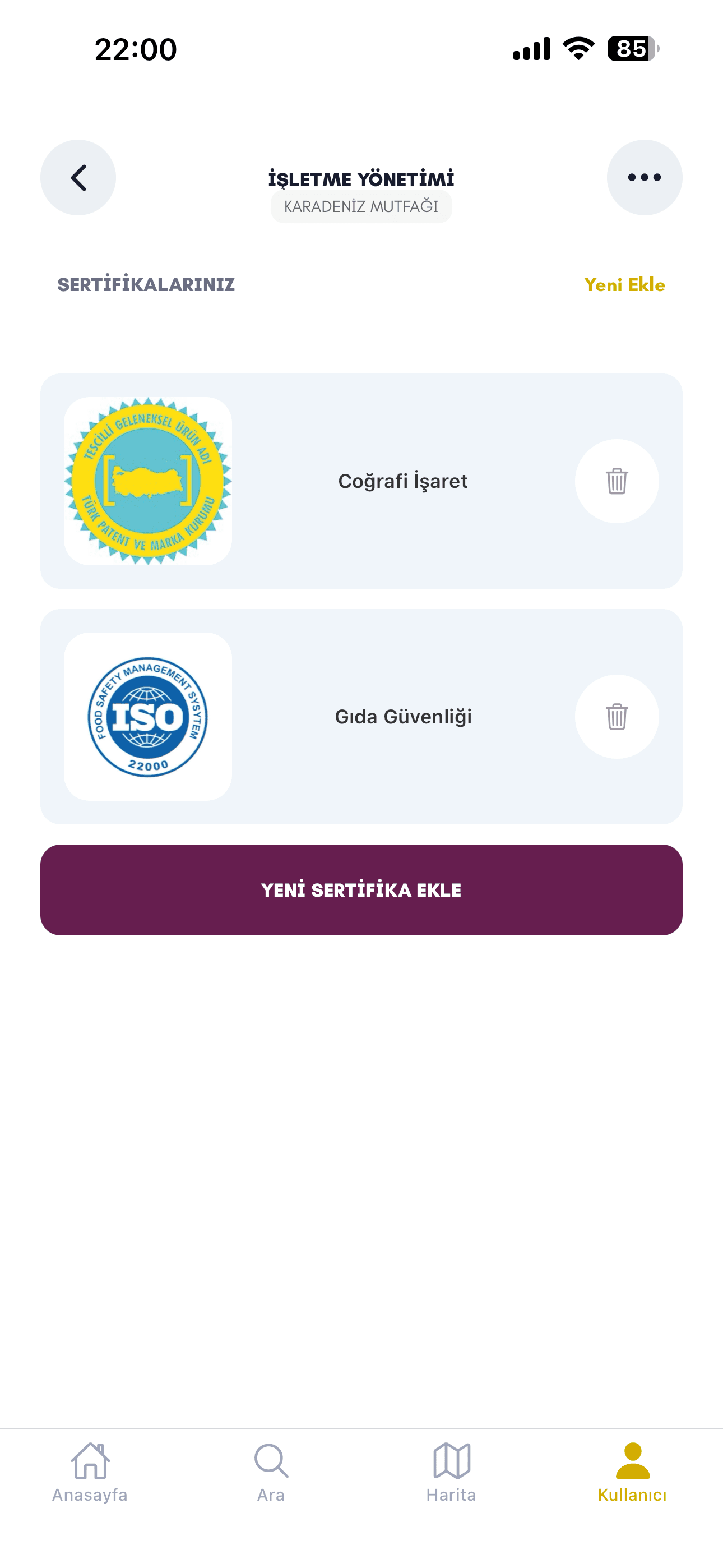Open the three-dot overflow menu
This screenshot has width=723, height=1568.
643,177
